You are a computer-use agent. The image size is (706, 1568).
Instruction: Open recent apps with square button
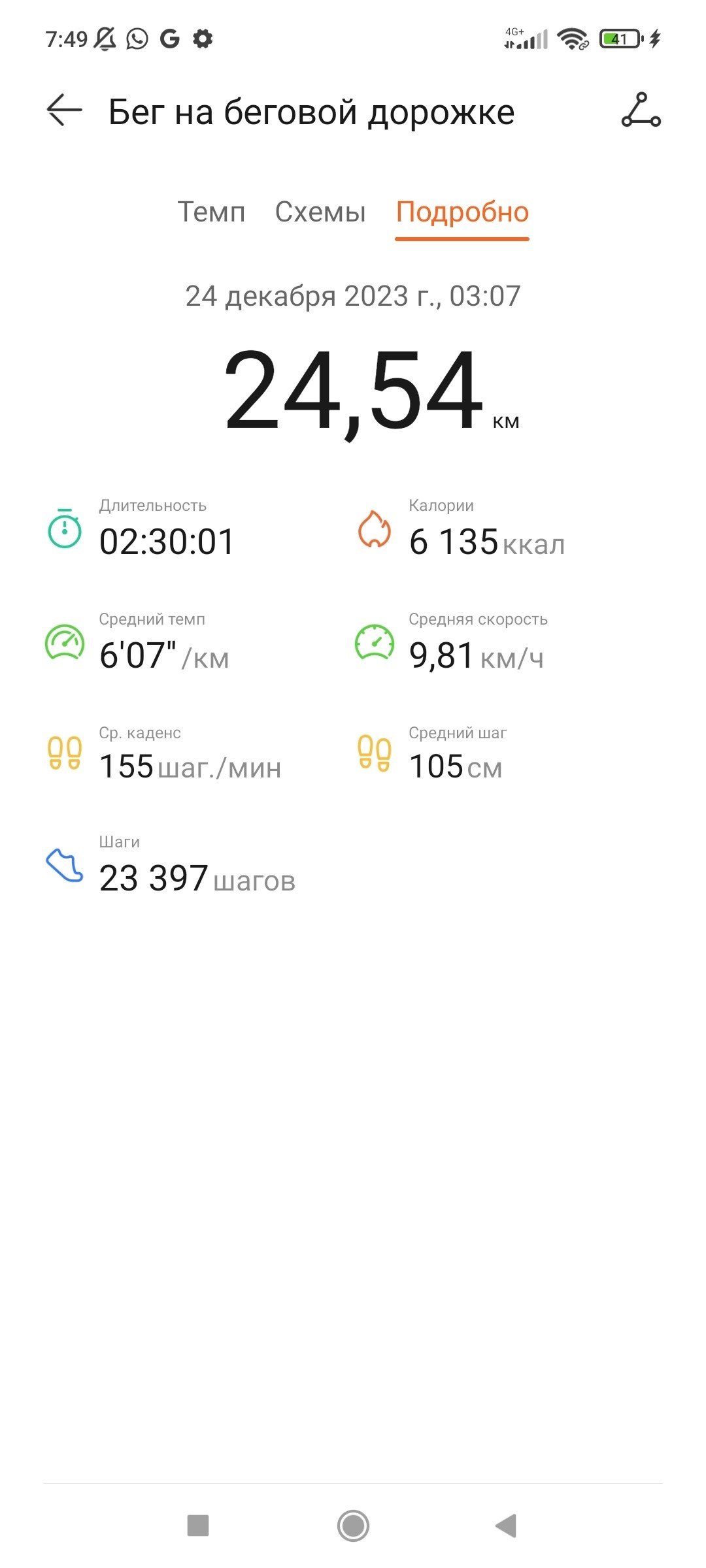198,1526
